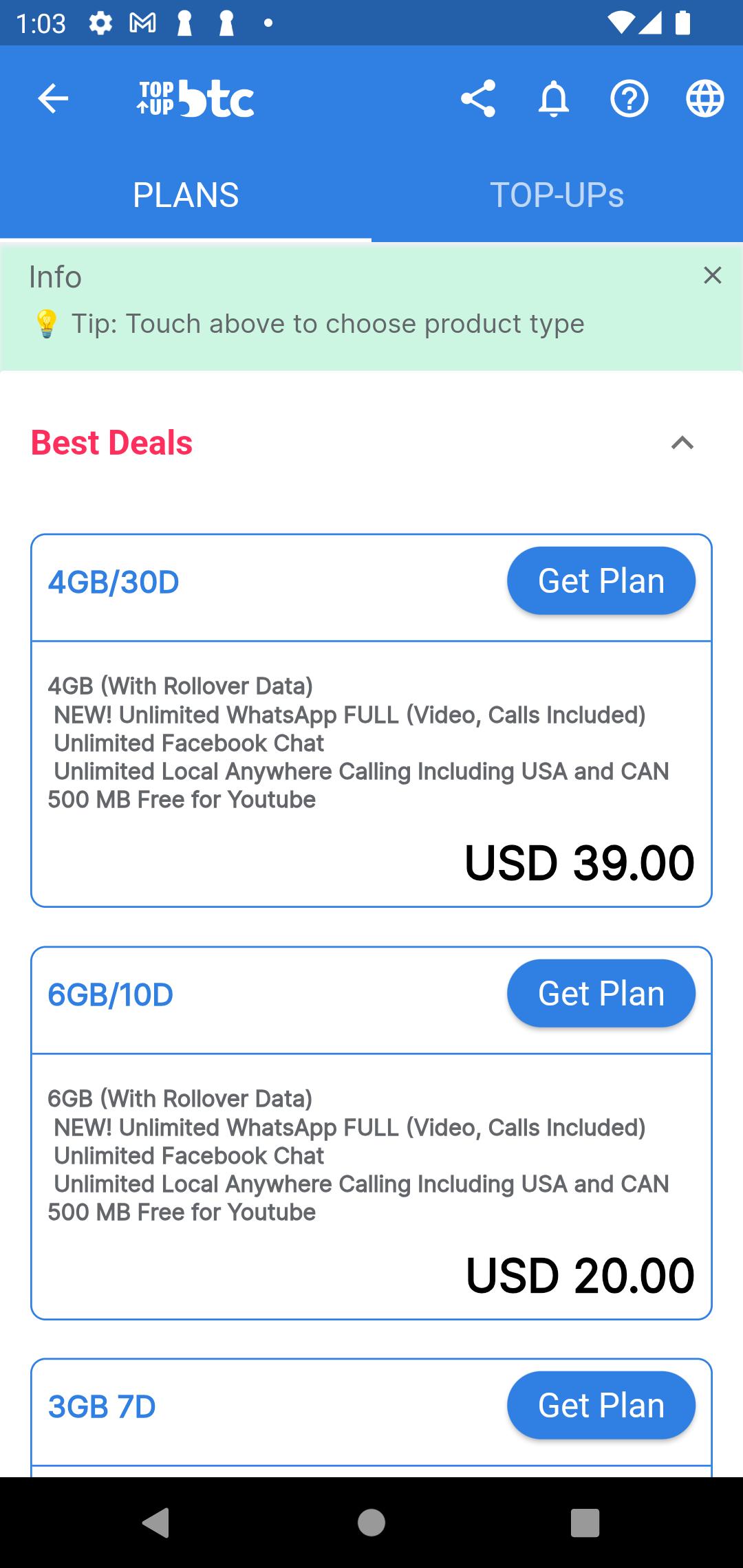Select the PLANS tab
The width and height of the screenshot is (743, 1568).
186,195
